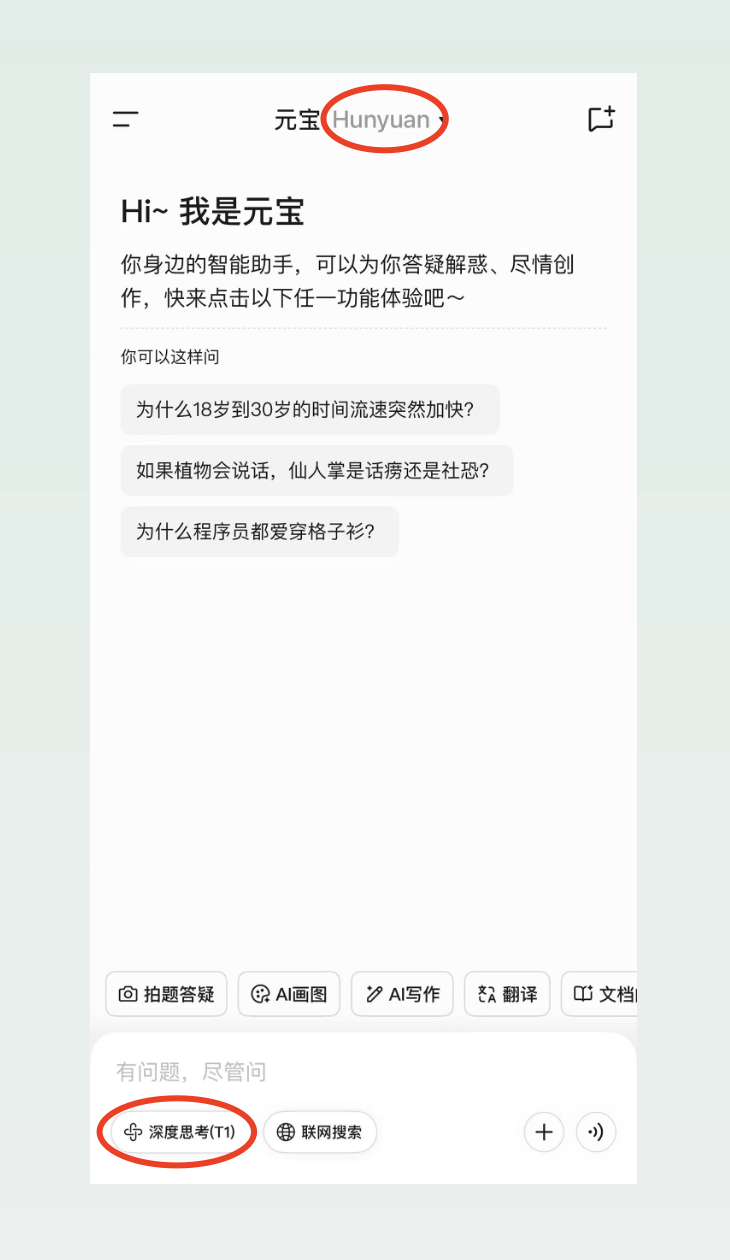Open the 文档 document tool

pos(600,994)
